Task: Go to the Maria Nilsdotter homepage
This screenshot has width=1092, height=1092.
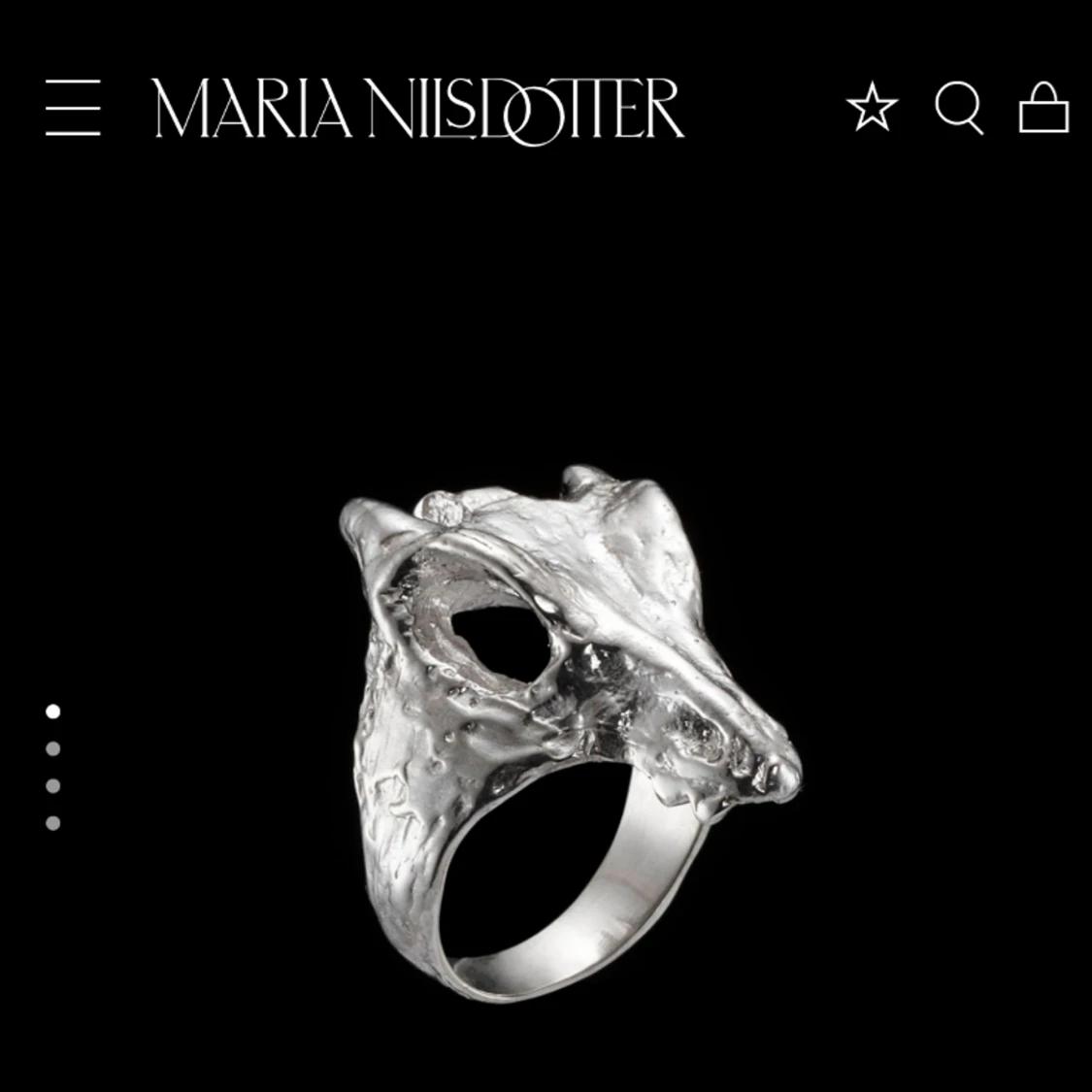Action: pyautogui.click(x=418, y=108)
